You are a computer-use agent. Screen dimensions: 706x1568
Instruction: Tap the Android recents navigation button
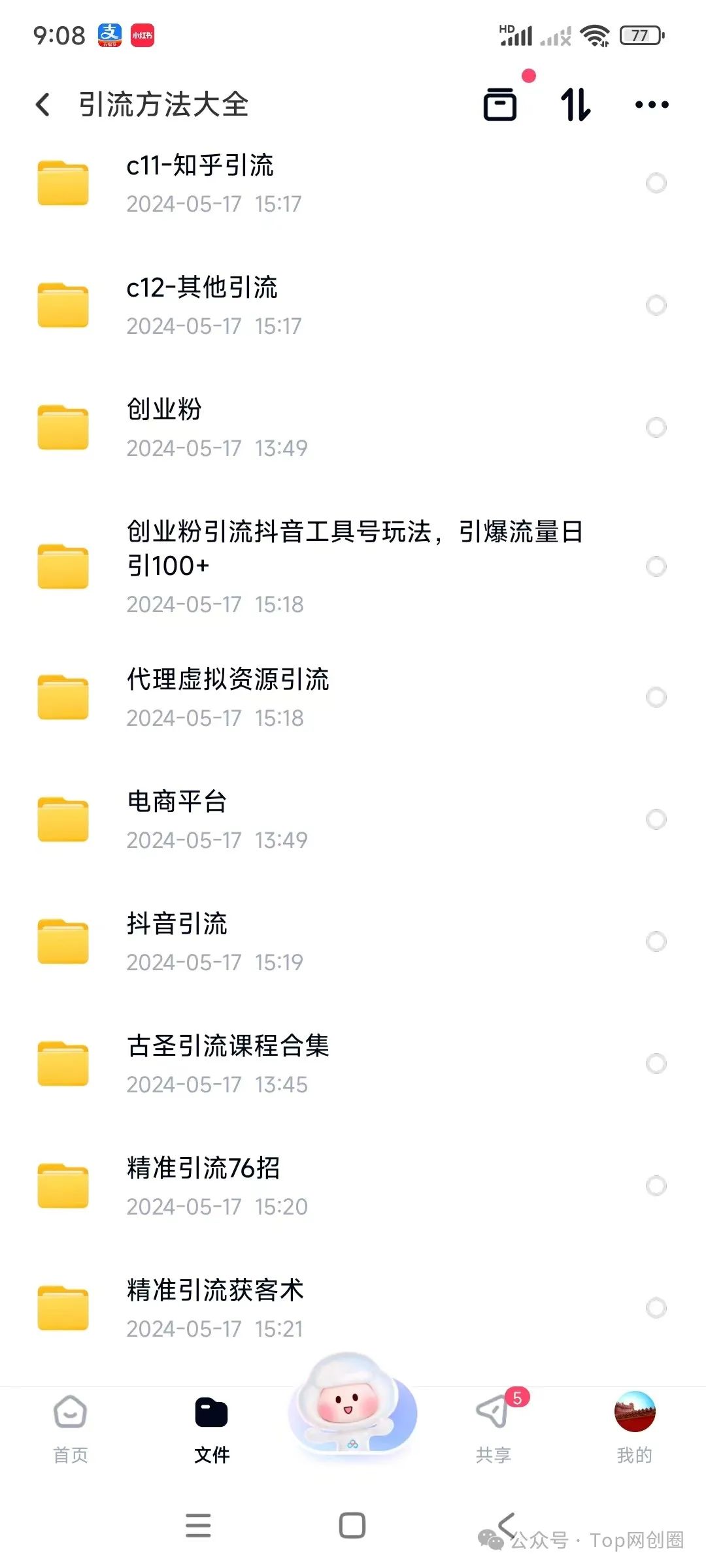pyautogui.click(x=199, y=1526)
